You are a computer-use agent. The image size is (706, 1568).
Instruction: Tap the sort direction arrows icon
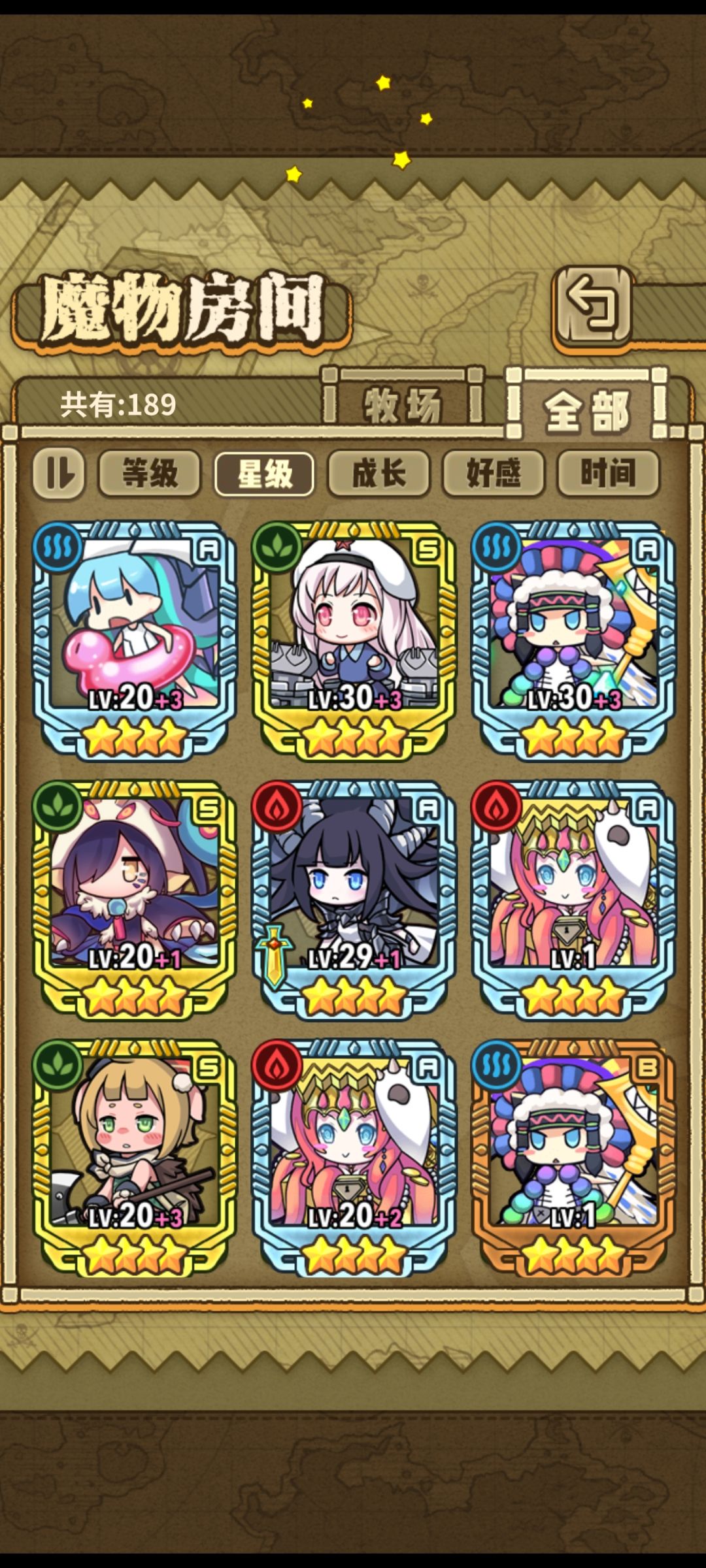[x=59, y=475]
